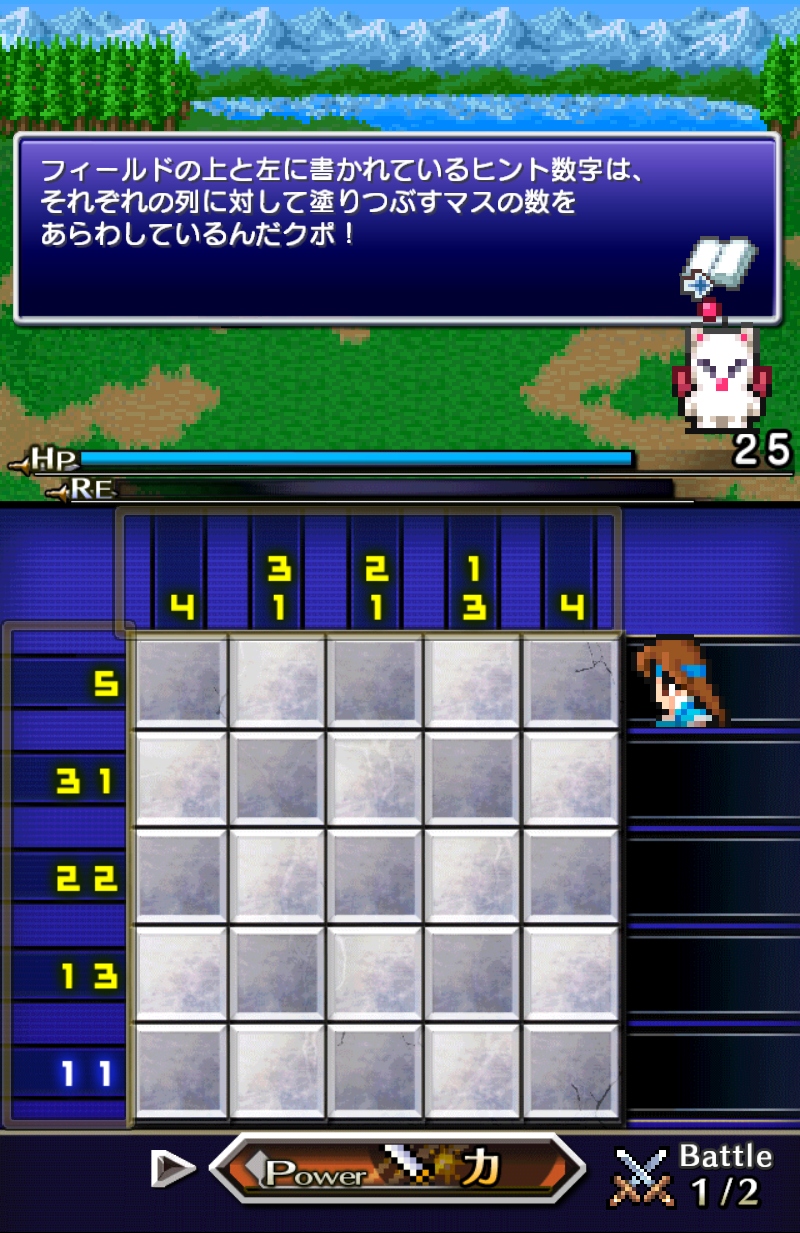Fill the center cell of the puzzle grid
This screenshot has width=800, height=1233.
[x=377, y=877]
